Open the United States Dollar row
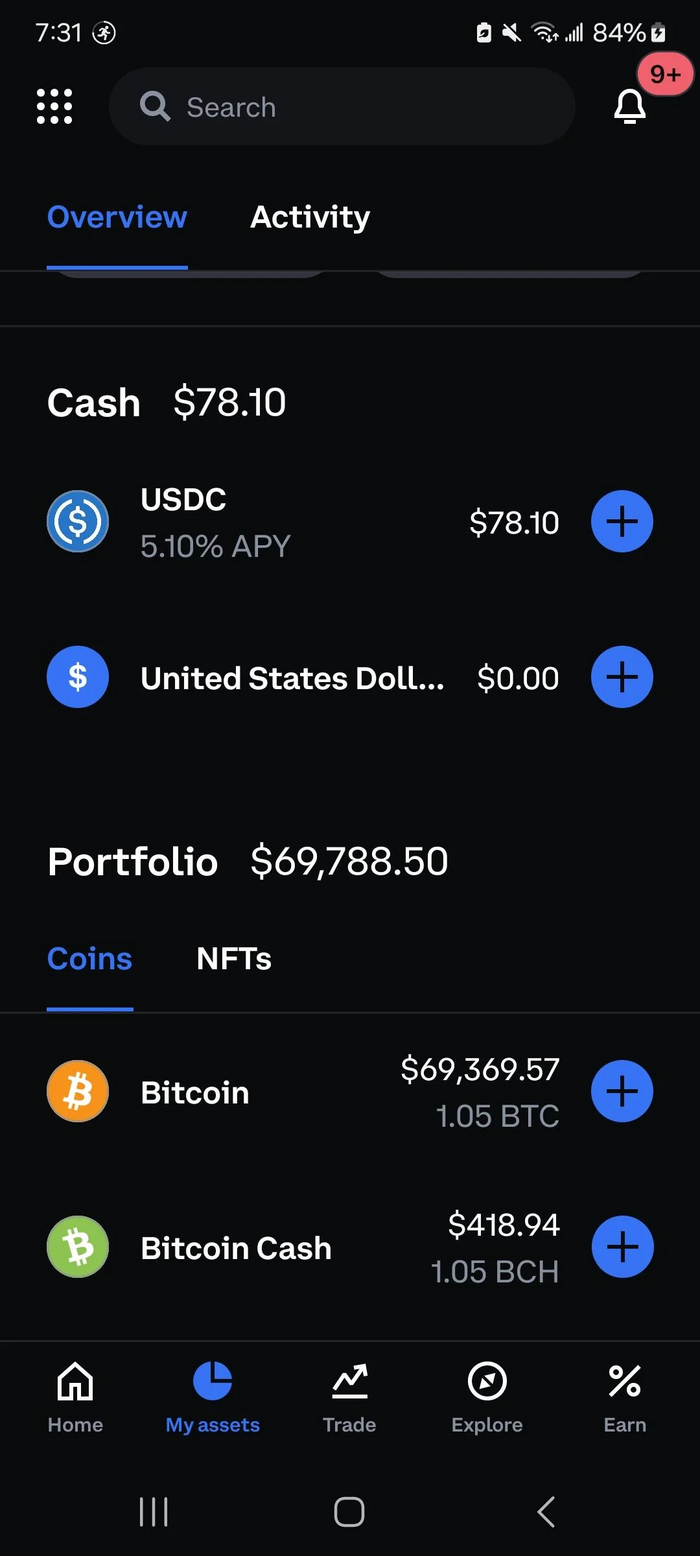Image resolution: width=700 pixels, height=1556 pixels. [x=300, y=678]
